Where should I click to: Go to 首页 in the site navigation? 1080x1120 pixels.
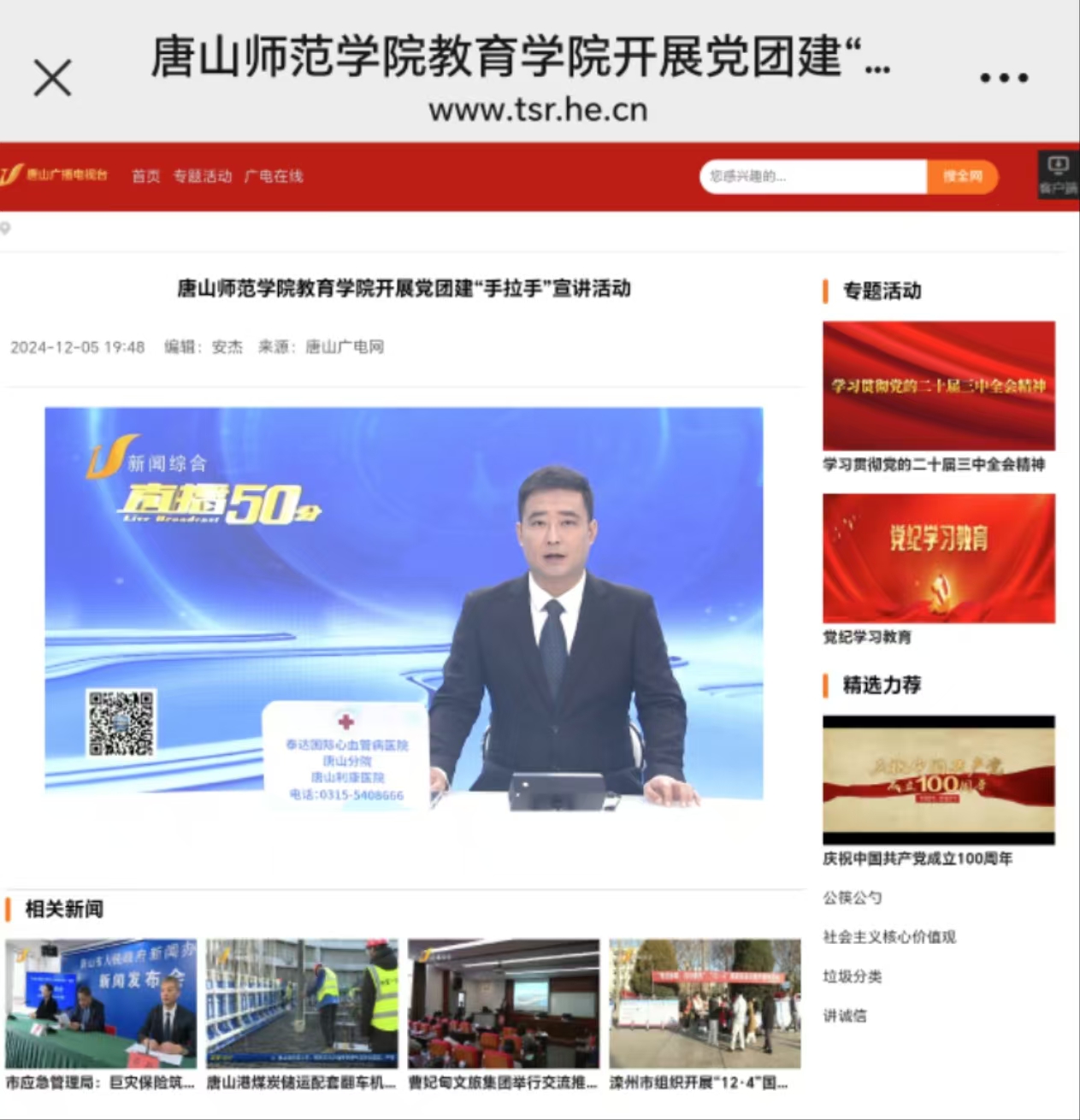tap(145, 176)
